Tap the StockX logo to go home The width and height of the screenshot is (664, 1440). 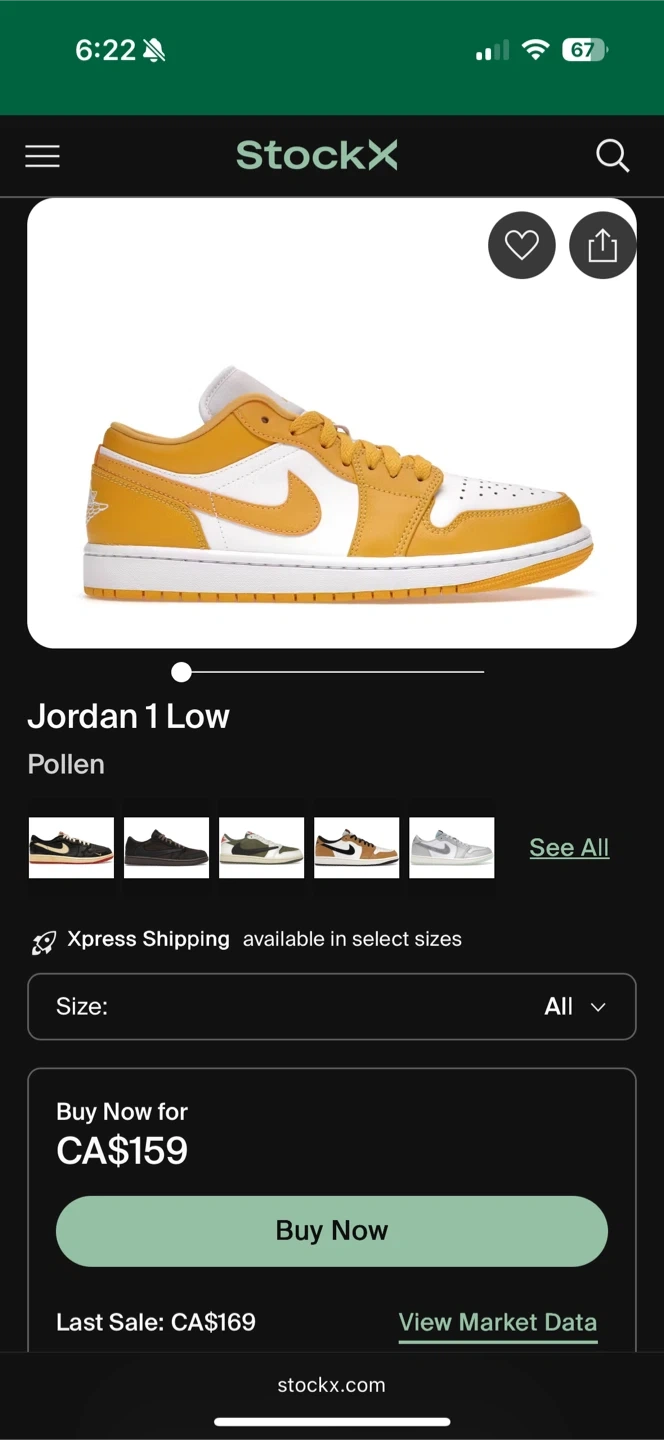point(317,155)
